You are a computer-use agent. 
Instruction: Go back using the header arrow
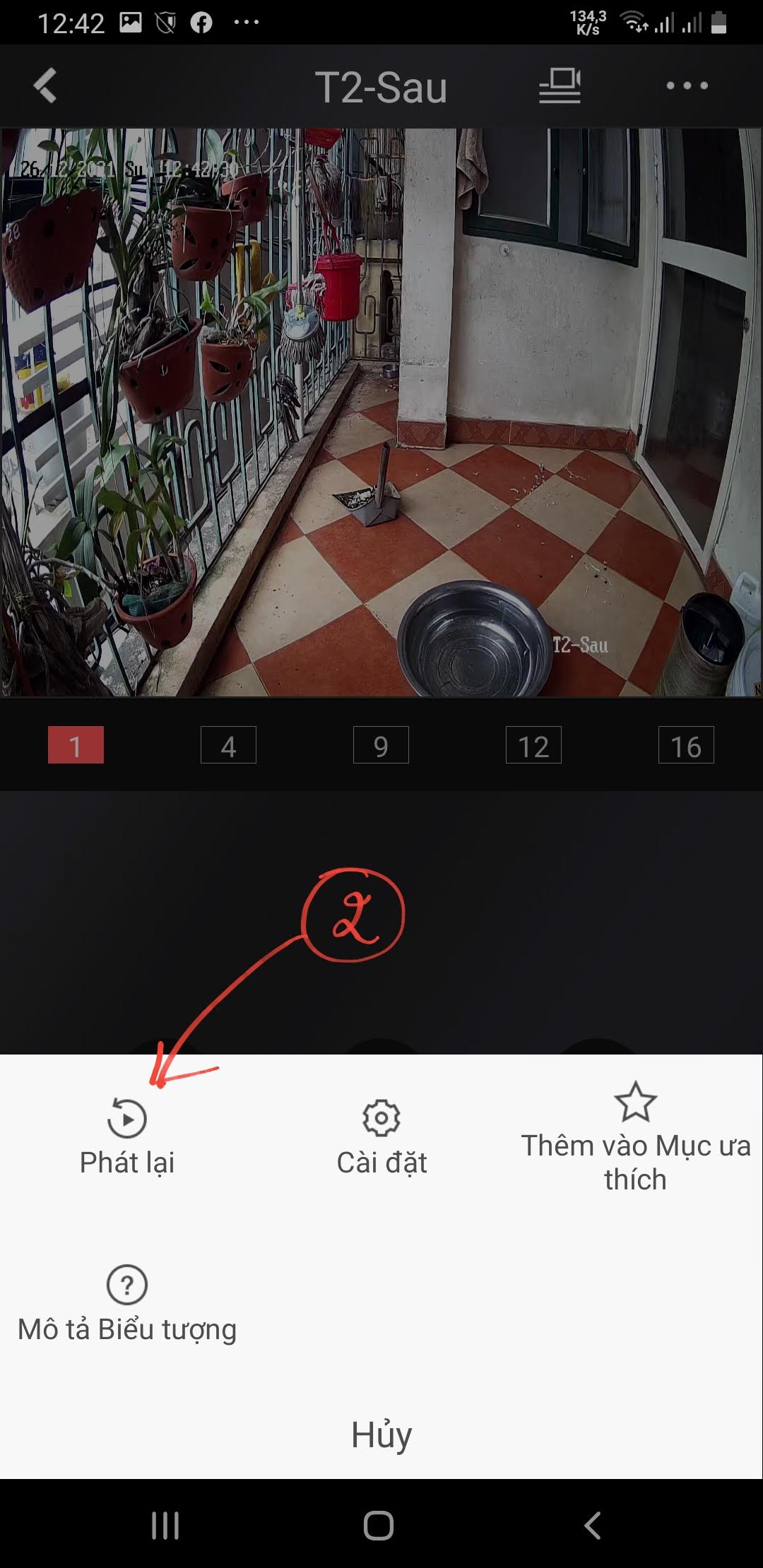click(x=45, y=86)
